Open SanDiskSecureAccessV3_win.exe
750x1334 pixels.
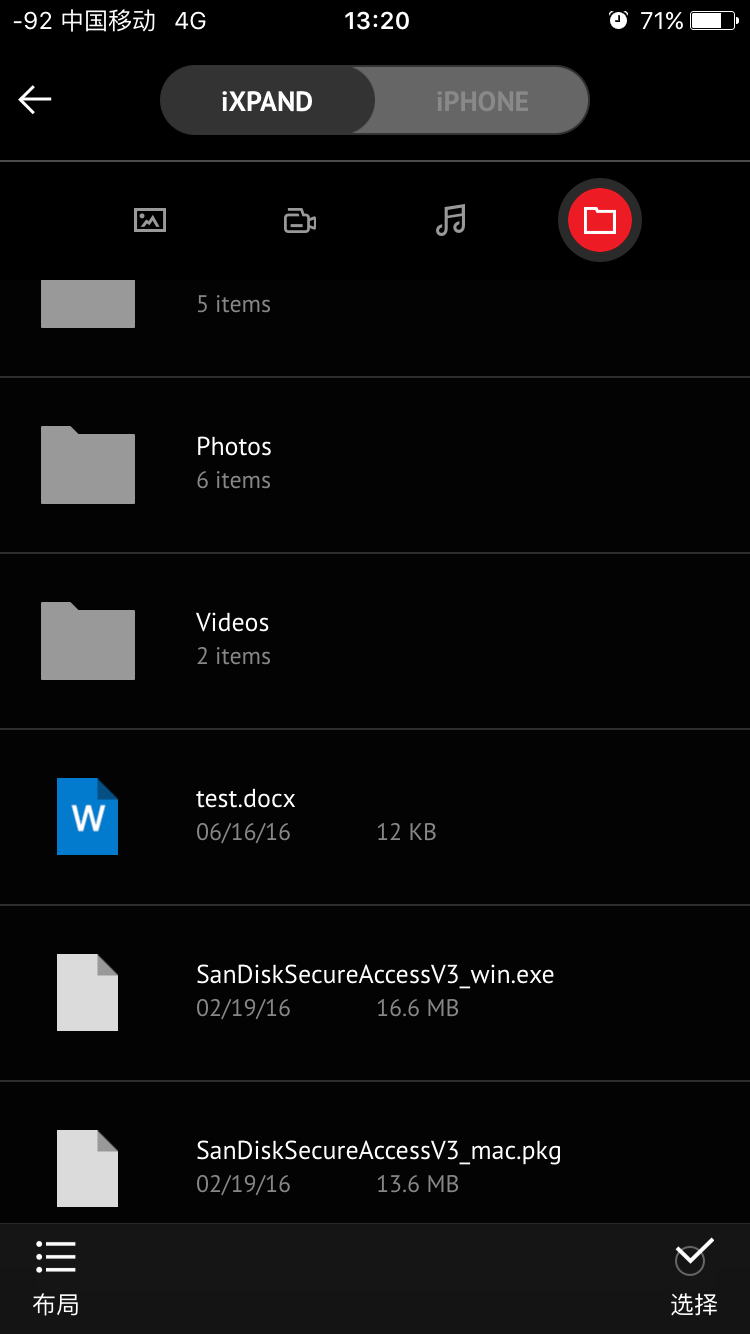click(374, 991)
